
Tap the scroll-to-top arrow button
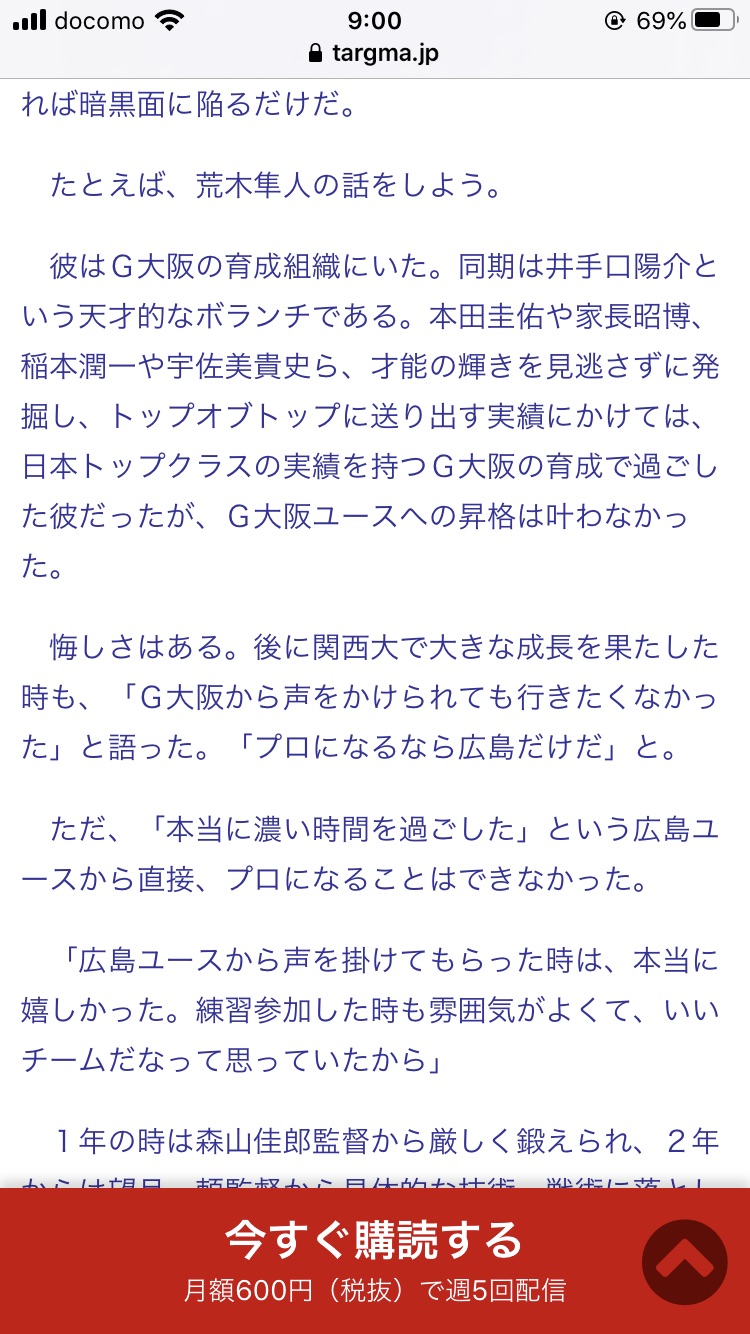coord(685,1261)
